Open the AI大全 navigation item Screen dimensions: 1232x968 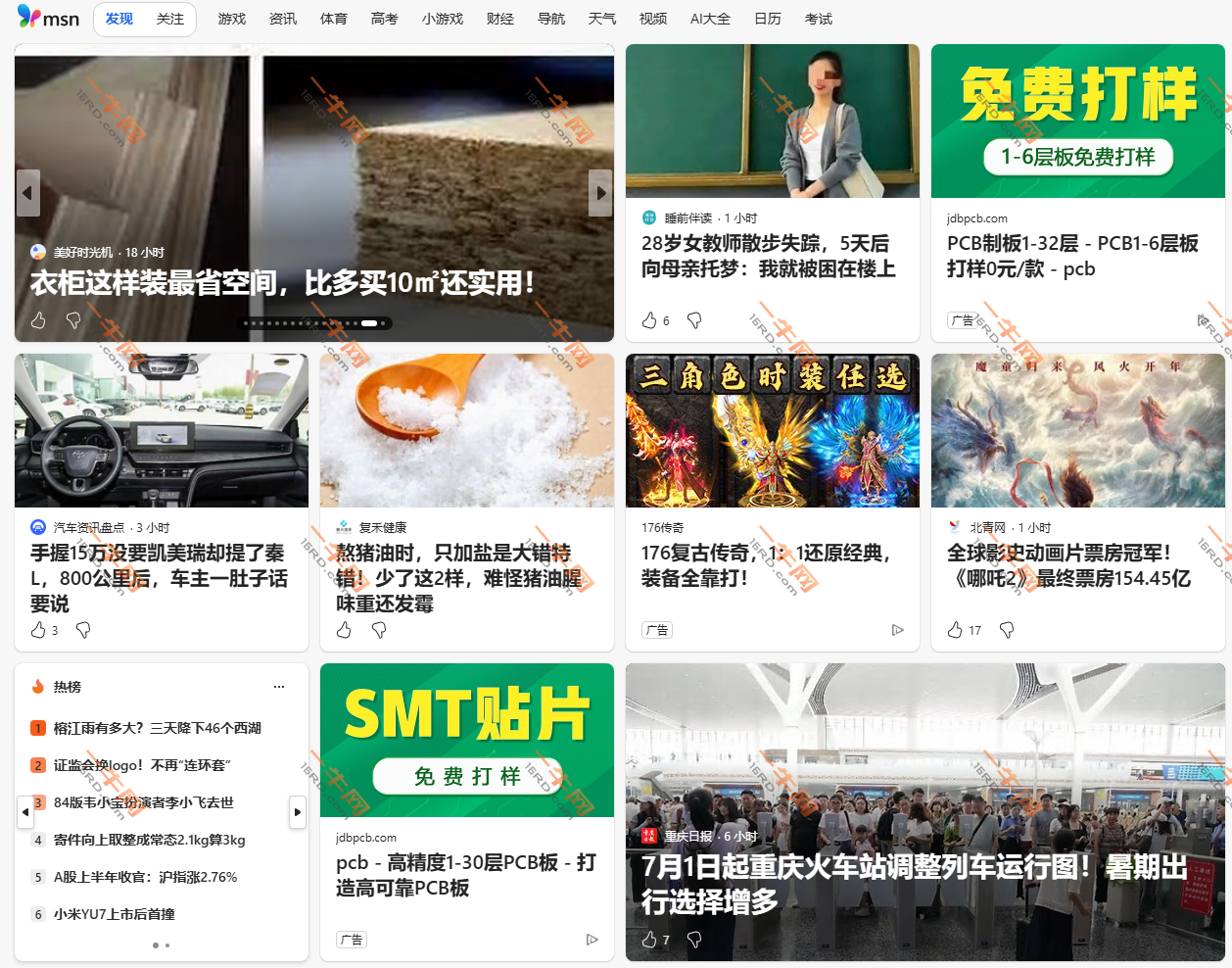click(x=710, y=19)
